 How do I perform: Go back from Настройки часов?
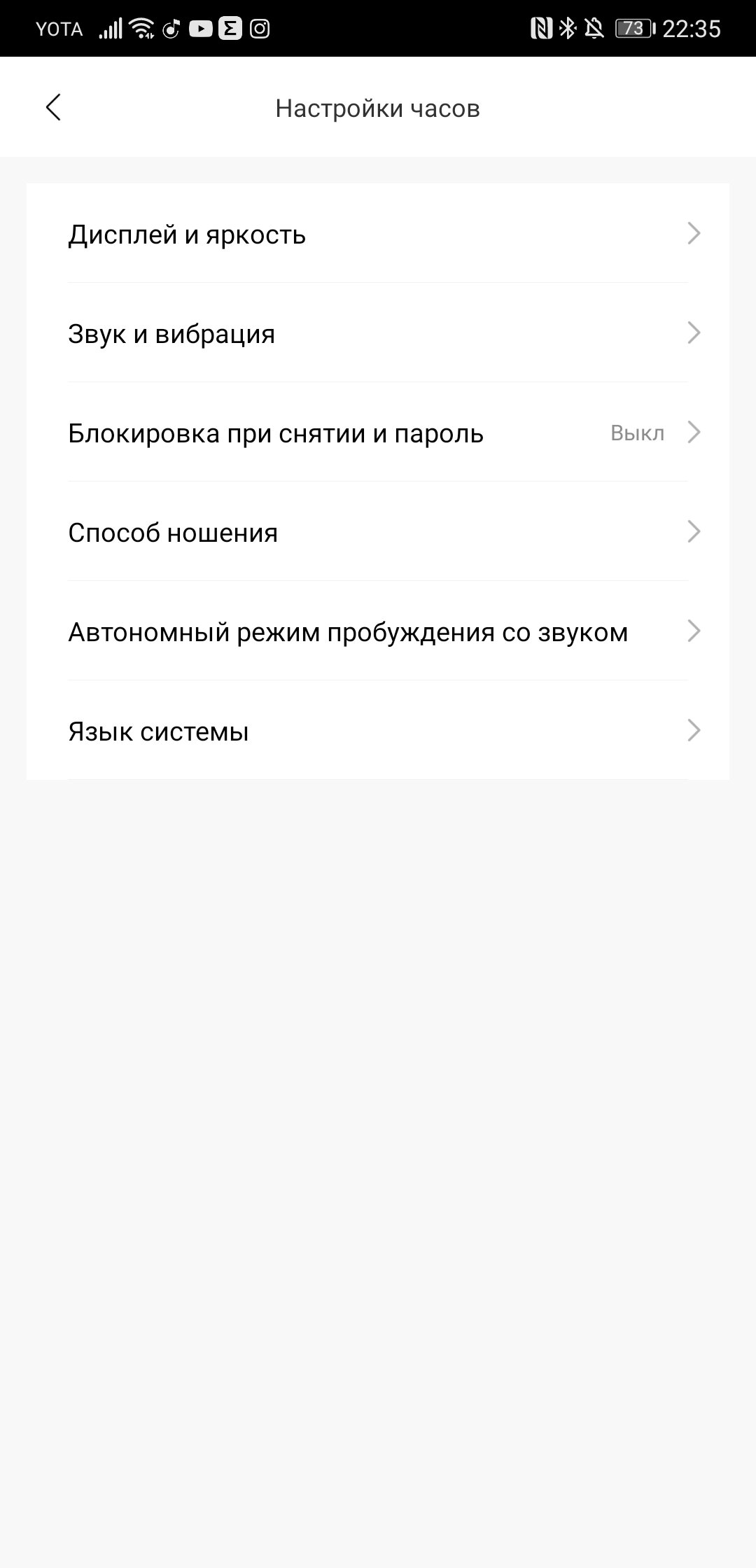(53, 108)
